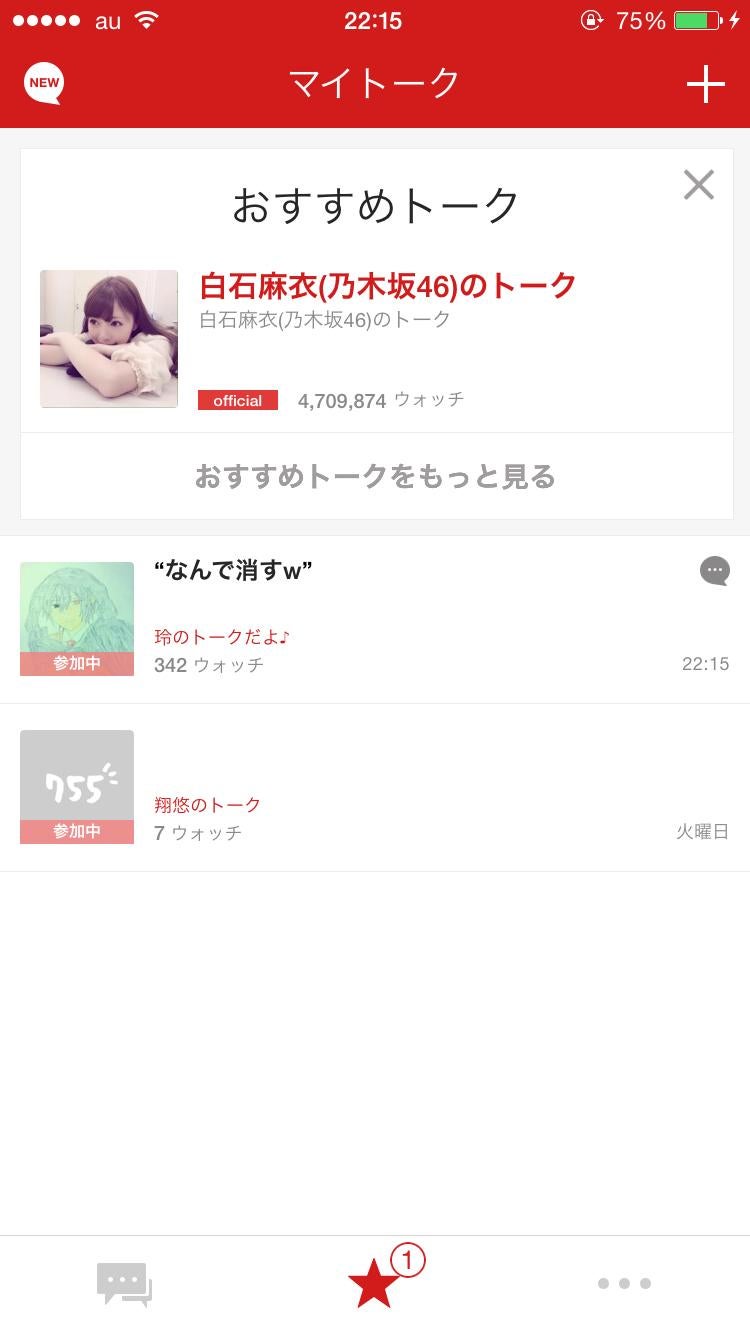Tap おすすめトークをもっと見る
Viewport: 750px width, 1334px height.
[x=375, y=476]
